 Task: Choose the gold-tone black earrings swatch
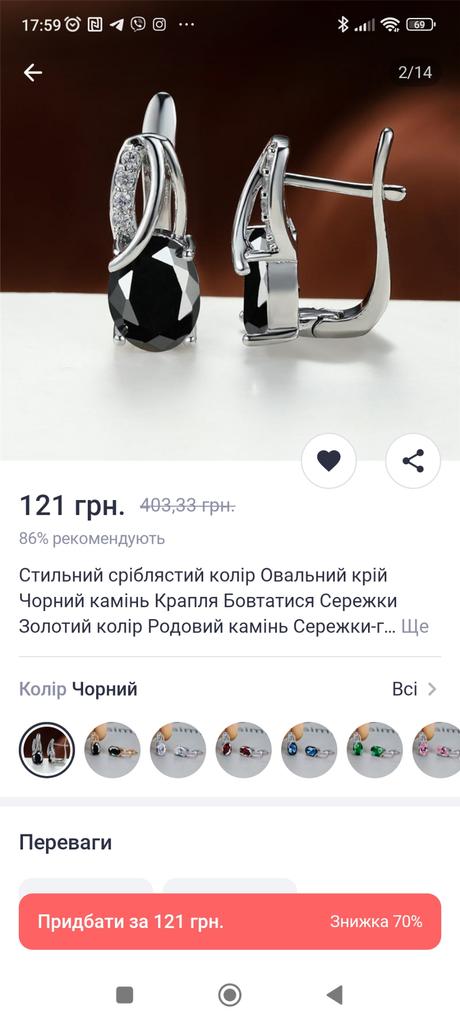coord(112,750)
